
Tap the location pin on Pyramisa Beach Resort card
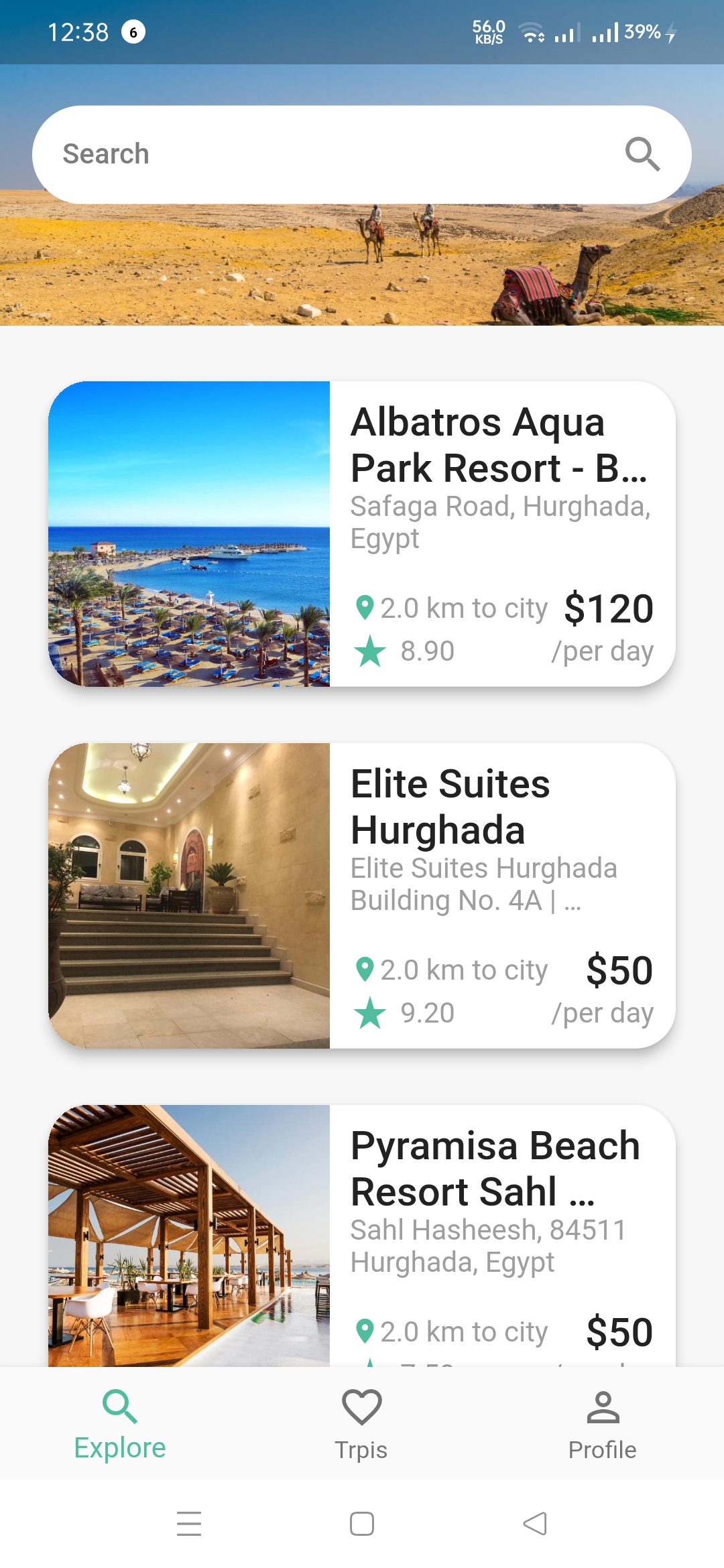tap(365, 1331)
